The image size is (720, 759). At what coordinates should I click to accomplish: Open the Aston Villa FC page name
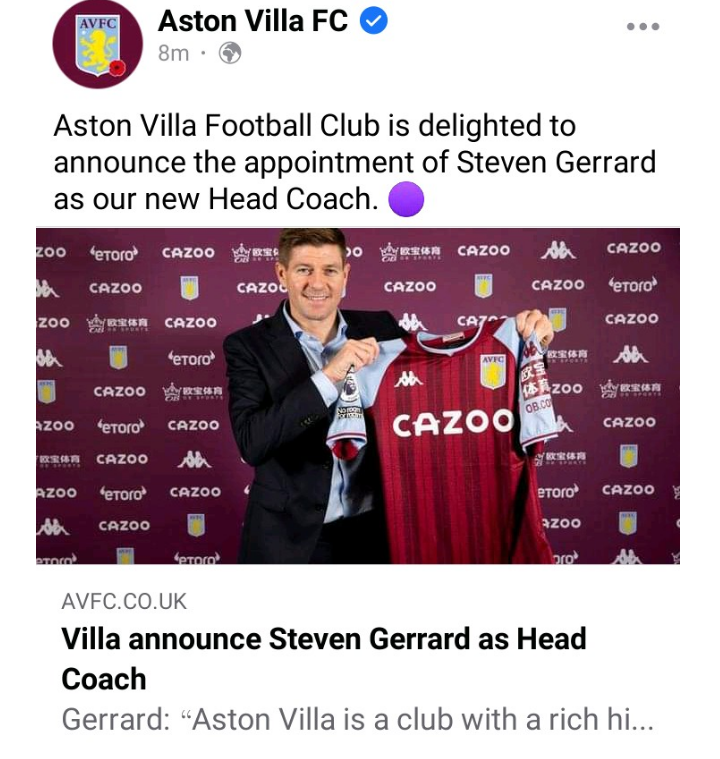point(252,21)
